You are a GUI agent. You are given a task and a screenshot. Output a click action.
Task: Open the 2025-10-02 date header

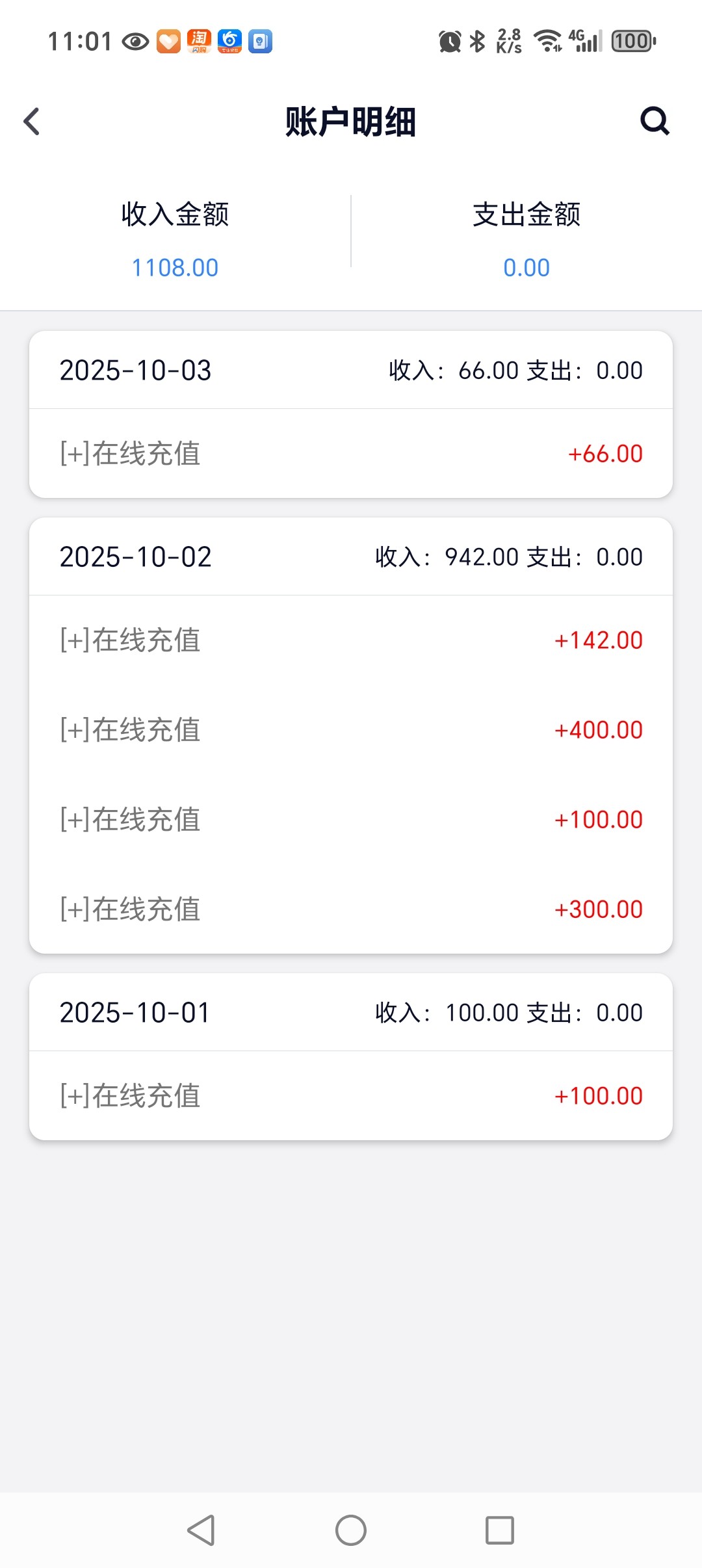(351, 557)
